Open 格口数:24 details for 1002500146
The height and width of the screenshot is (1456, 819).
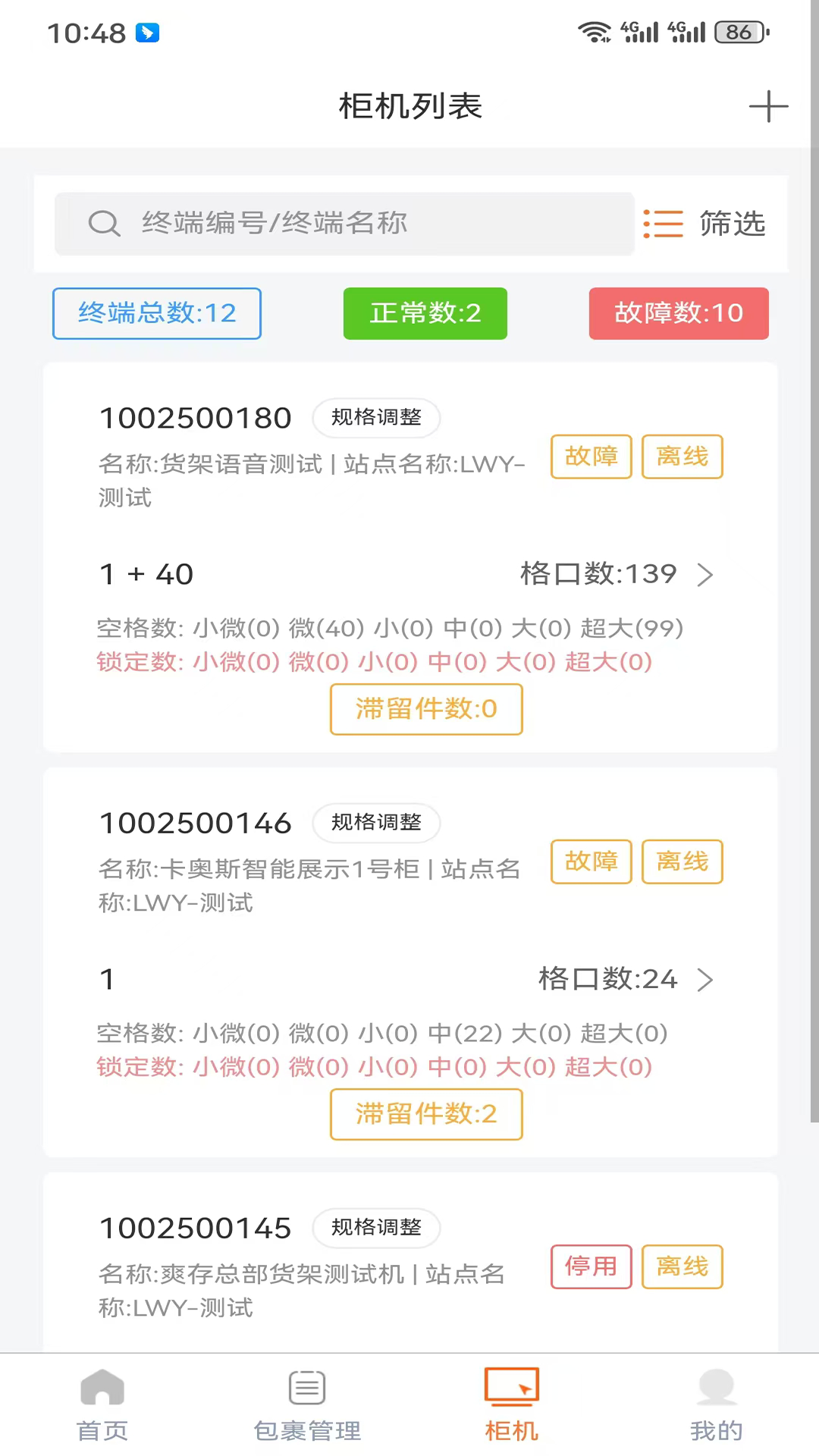(x=625, y=979)
